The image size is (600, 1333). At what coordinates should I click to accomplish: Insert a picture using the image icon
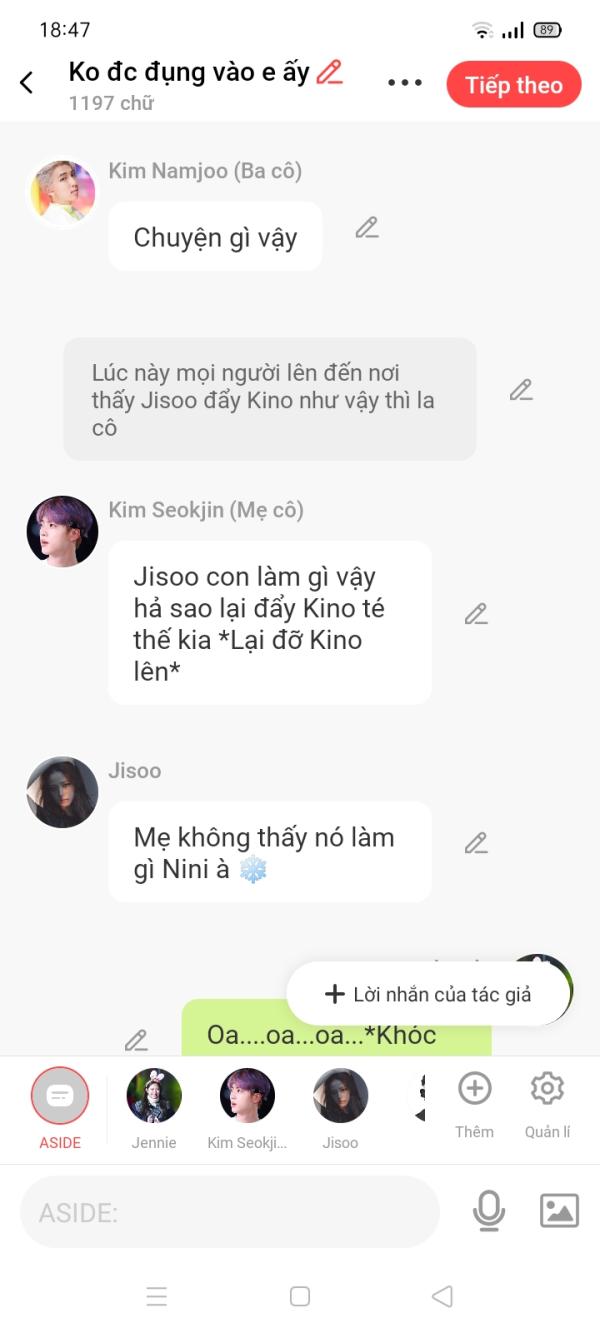[x=559, y=1211]
